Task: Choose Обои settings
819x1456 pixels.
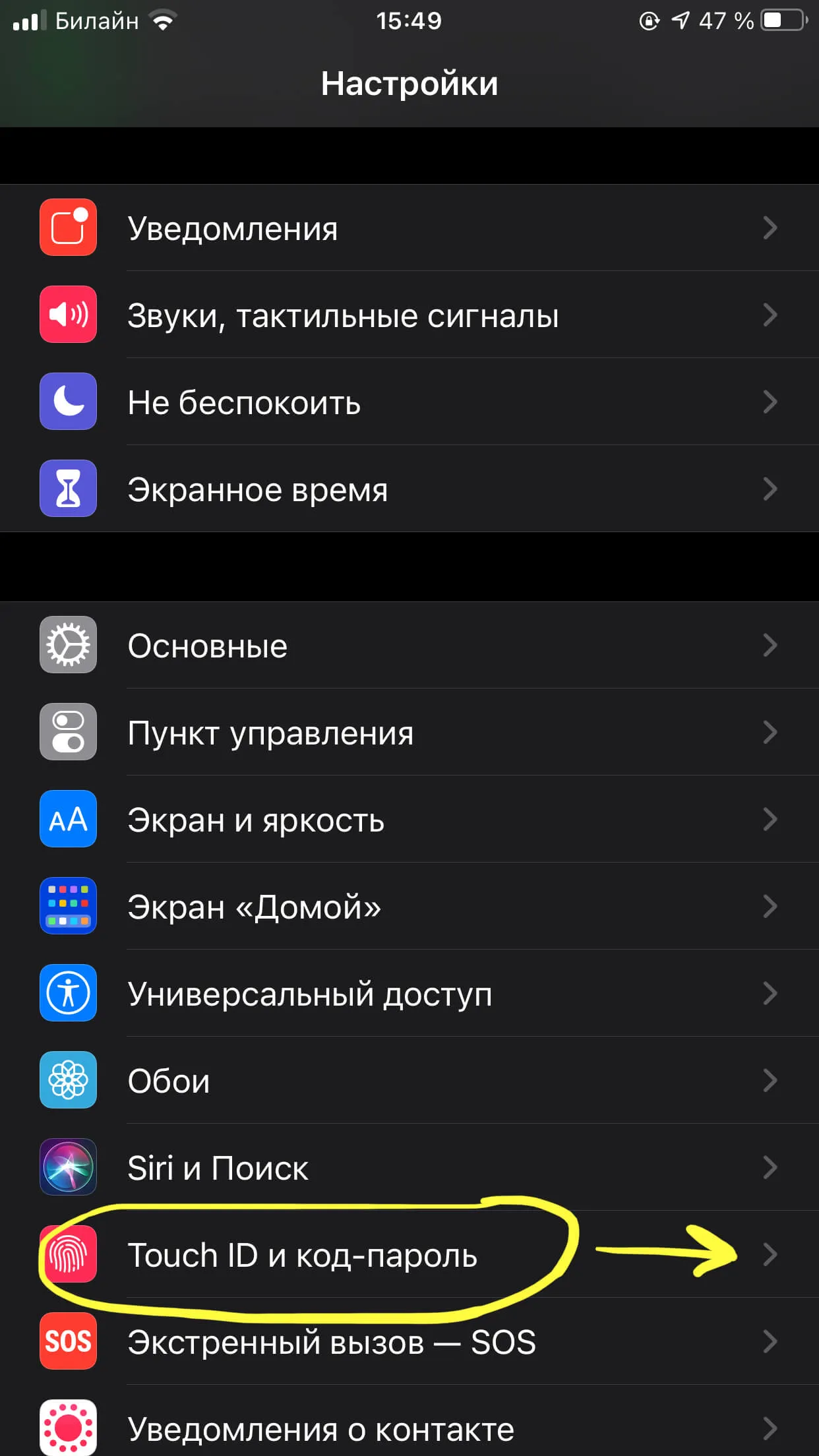Action: pyautogui.click(x=409, y=1080)
